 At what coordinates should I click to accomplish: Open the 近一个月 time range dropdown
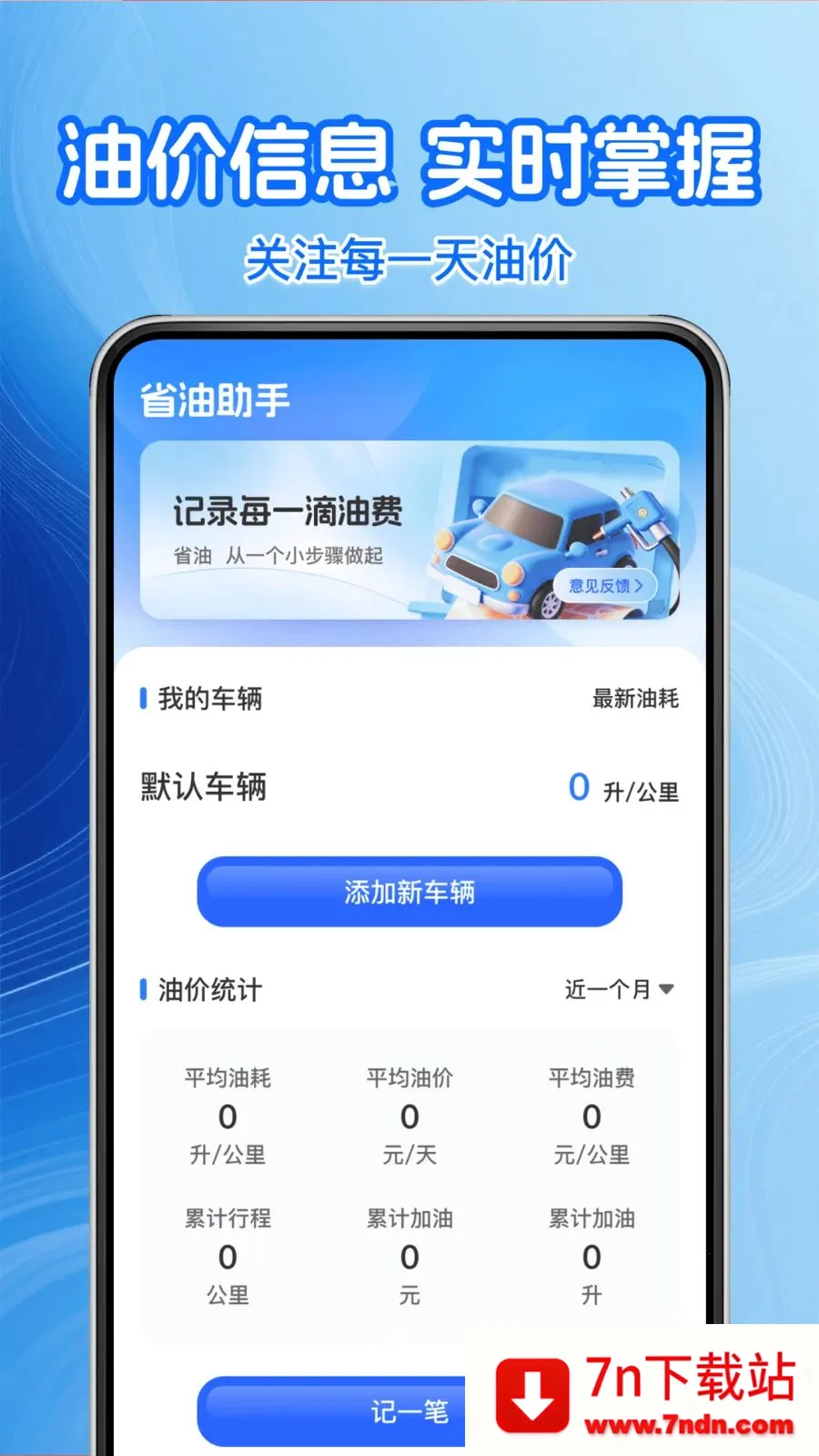pyautogui.click(x=608, y=990)
